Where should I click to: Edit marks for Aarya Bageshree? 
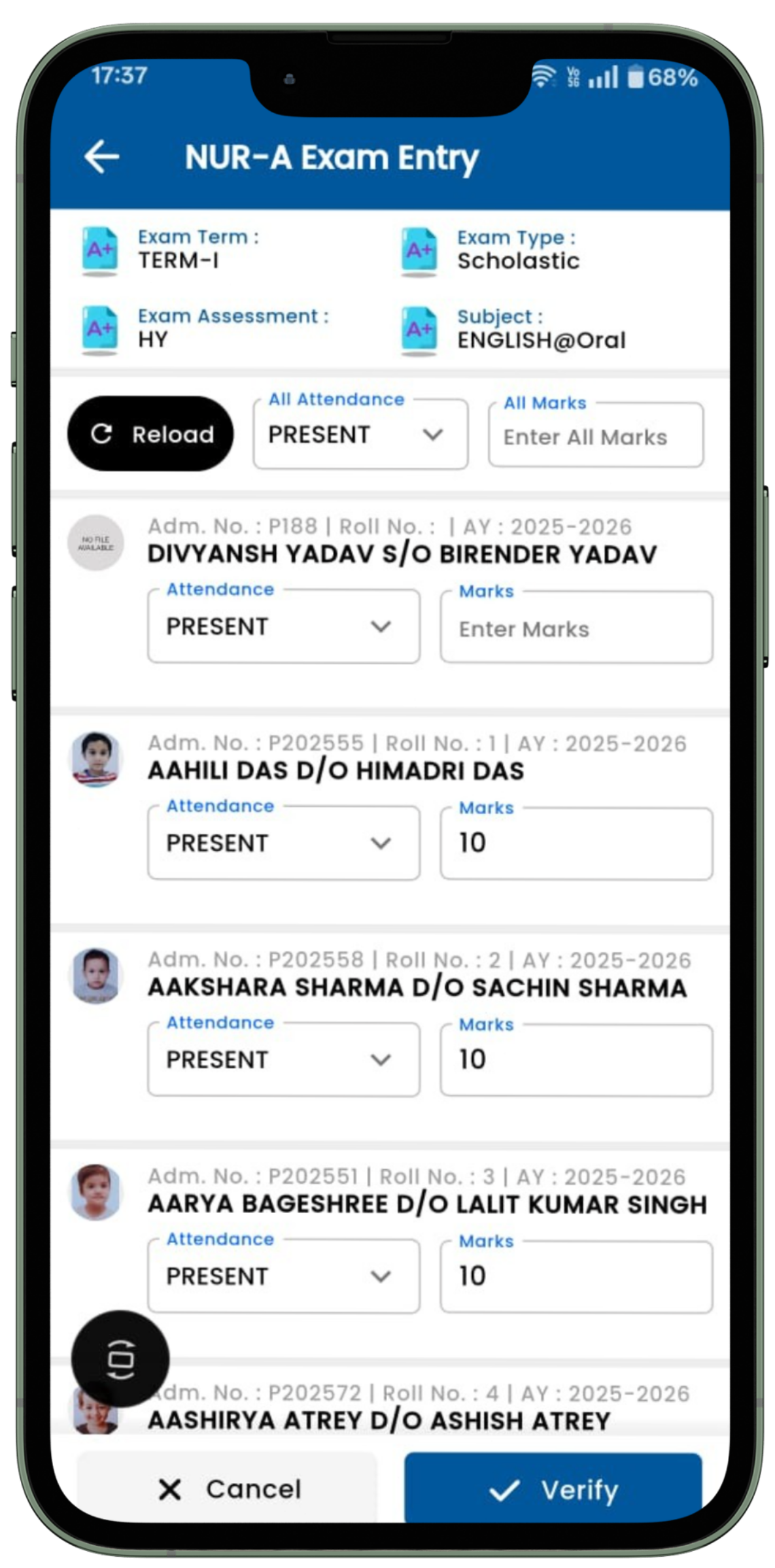pyautogui.click(x=576, y=1276)
